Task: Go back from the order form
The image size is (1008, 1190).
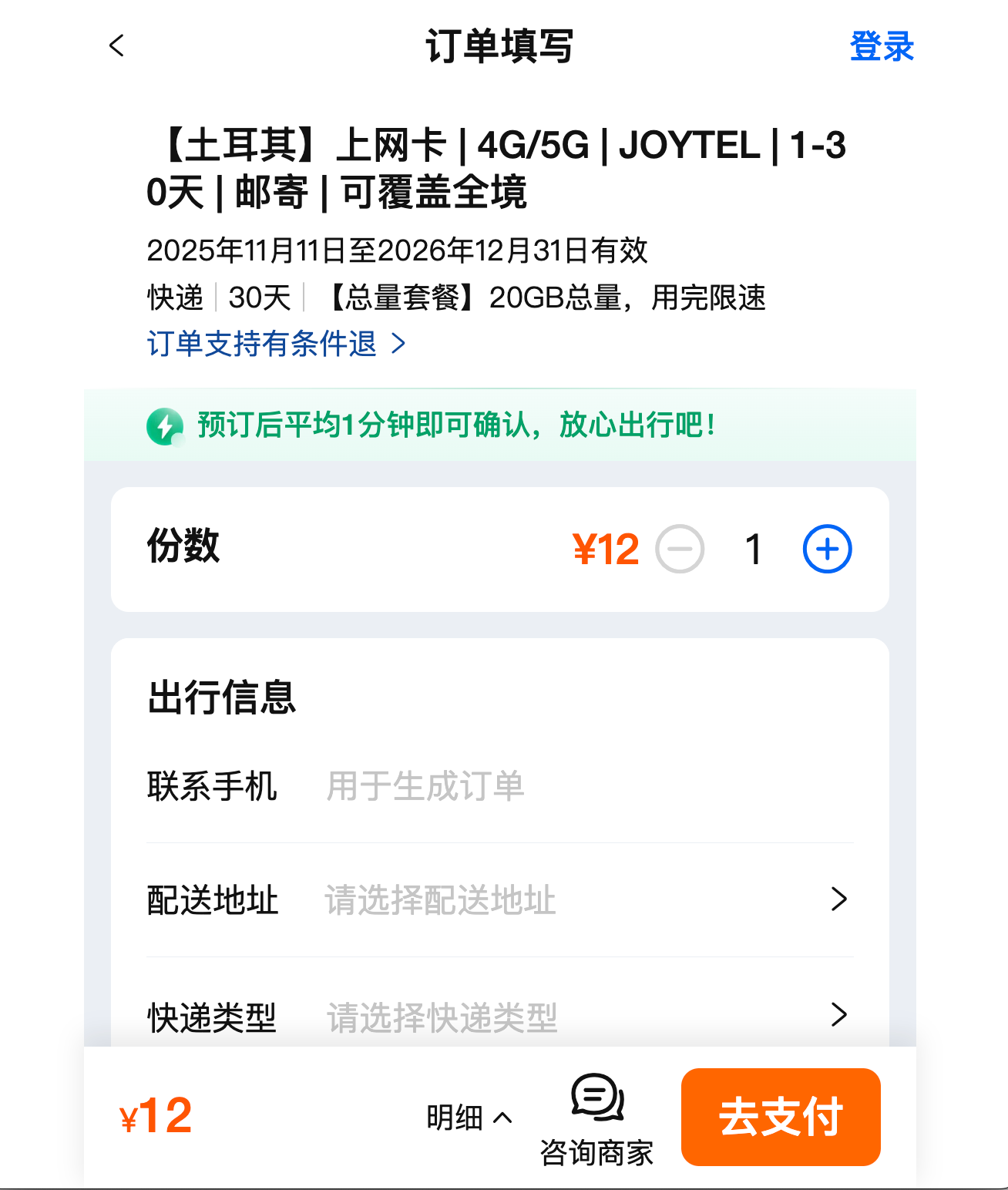Action: tap(117, 46)
